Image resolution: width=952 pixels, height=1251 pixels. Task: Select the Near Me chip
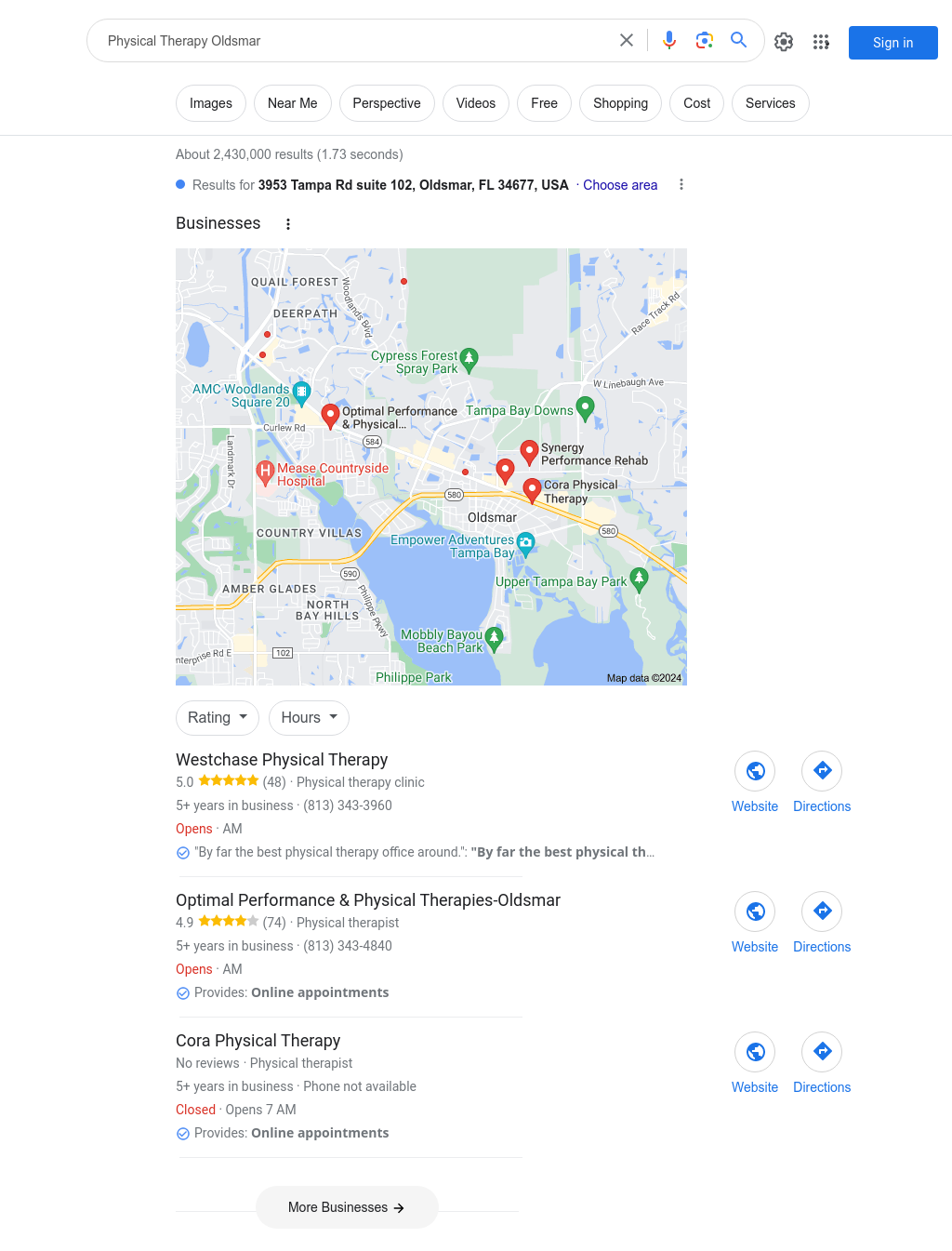tap(292, 103)
